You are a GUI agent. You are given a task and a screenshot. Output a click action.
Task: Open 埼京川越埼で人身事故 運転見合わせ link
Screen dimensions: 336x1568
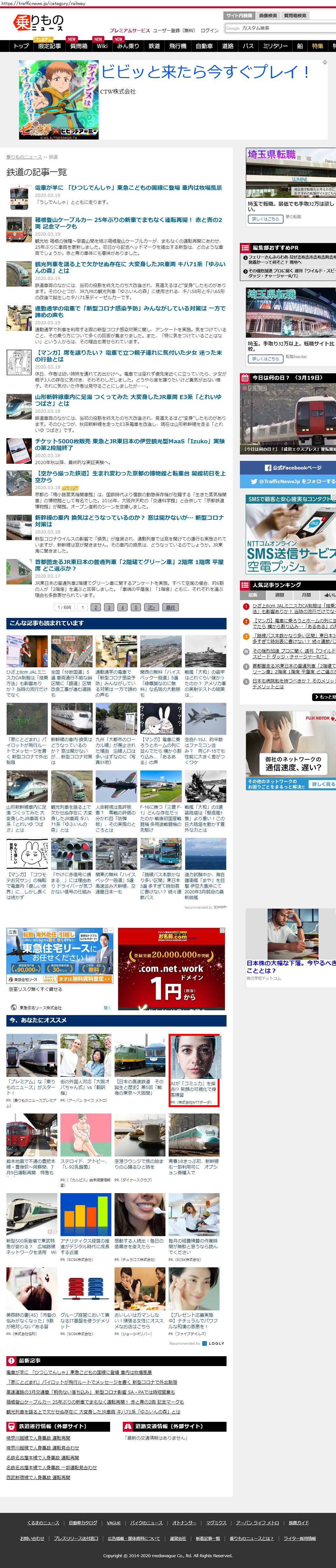pyautogui.click(x=43, y=1448)
